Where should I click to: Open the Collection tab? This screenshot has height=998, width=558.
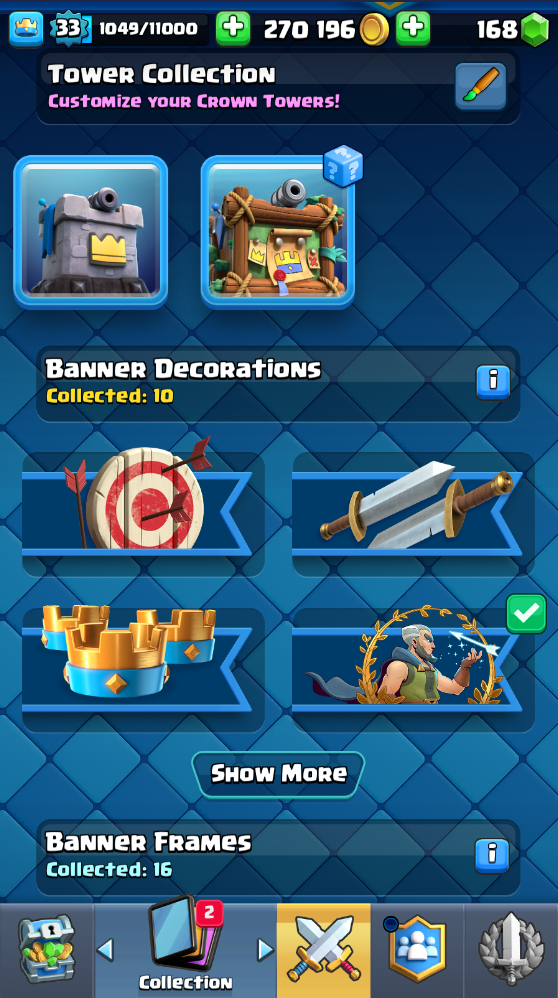(186, 950)
